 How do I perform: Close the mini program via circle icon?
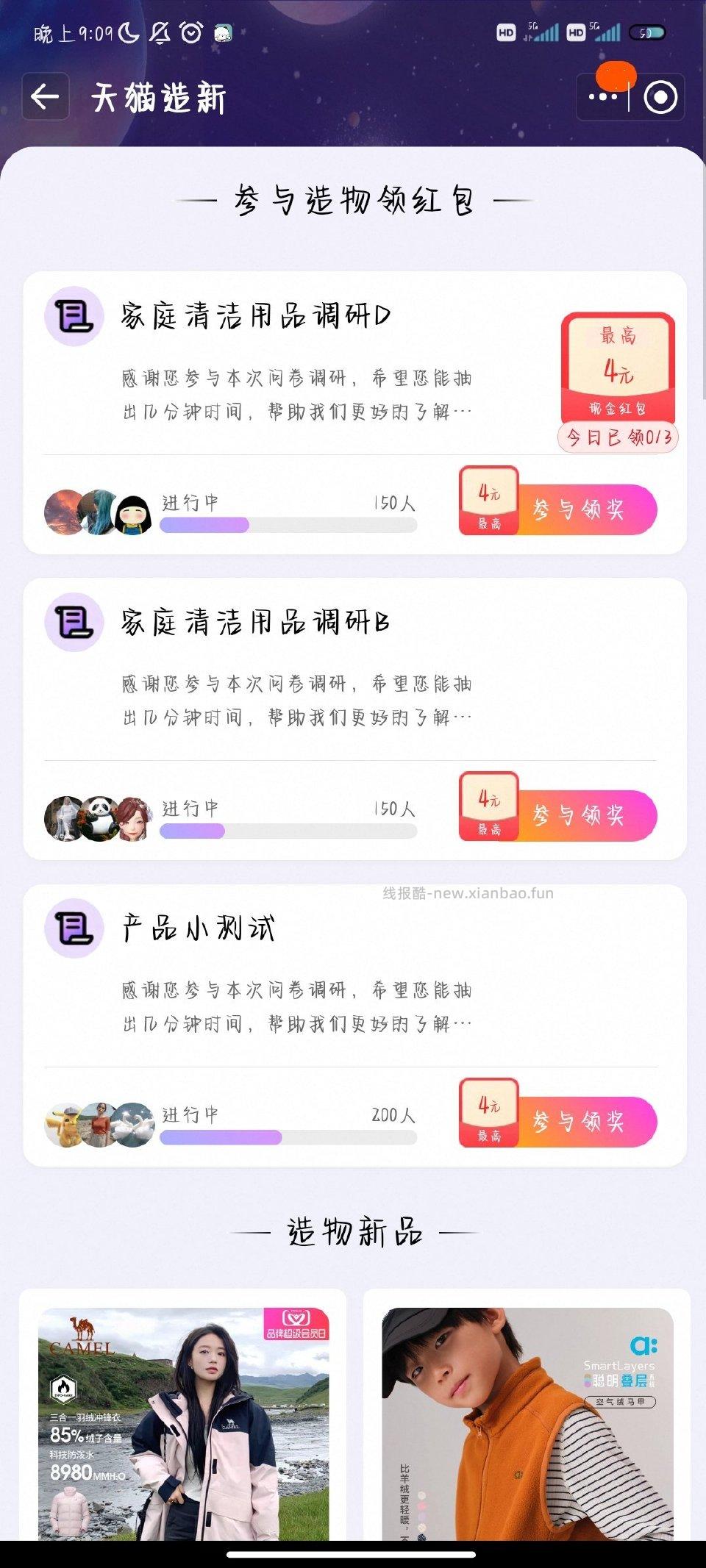660,96
